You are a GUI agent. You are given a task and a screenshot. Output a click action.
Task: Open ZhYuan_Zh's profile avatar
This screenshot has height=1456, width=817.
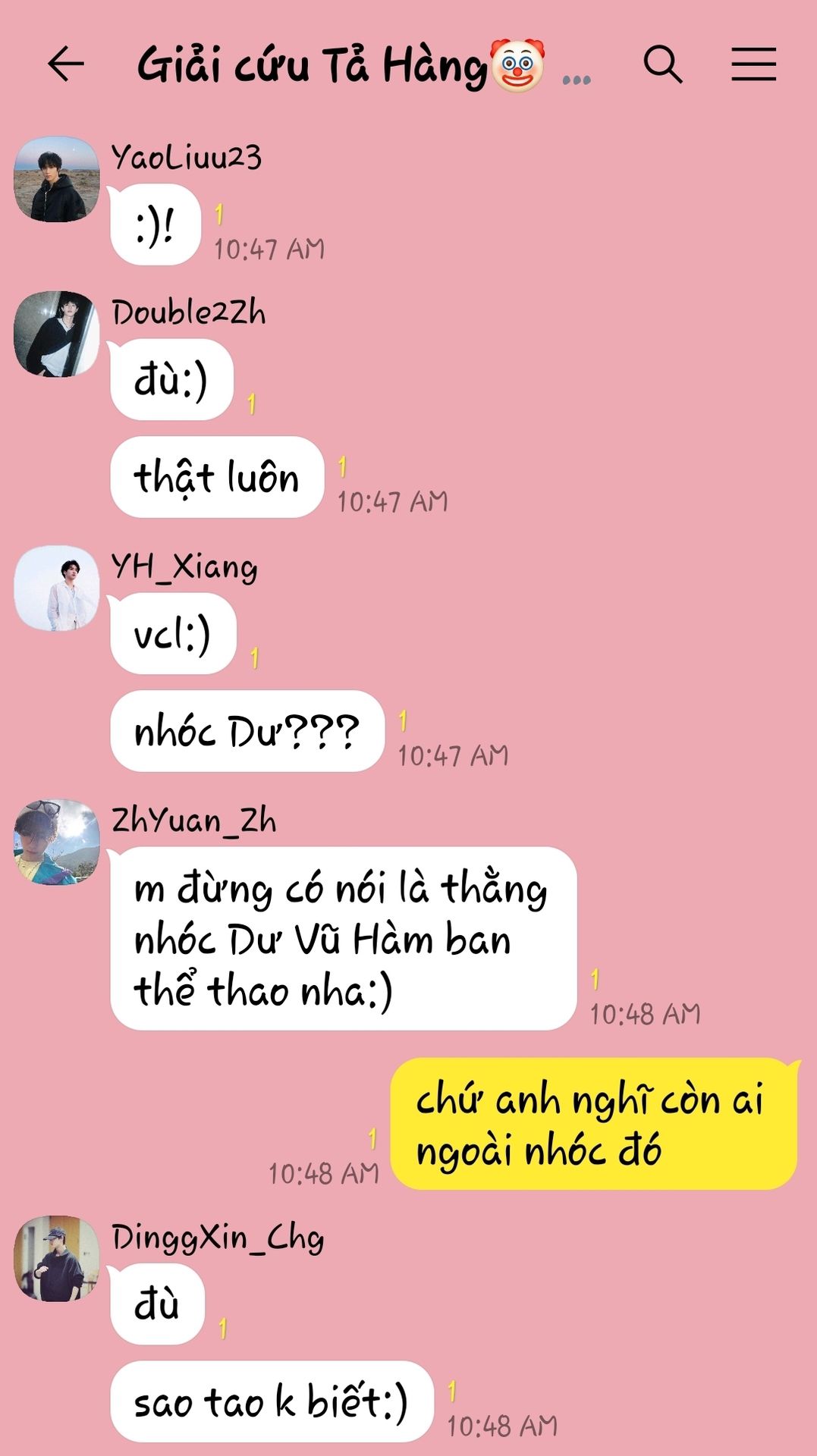click(x=57, y=842)
